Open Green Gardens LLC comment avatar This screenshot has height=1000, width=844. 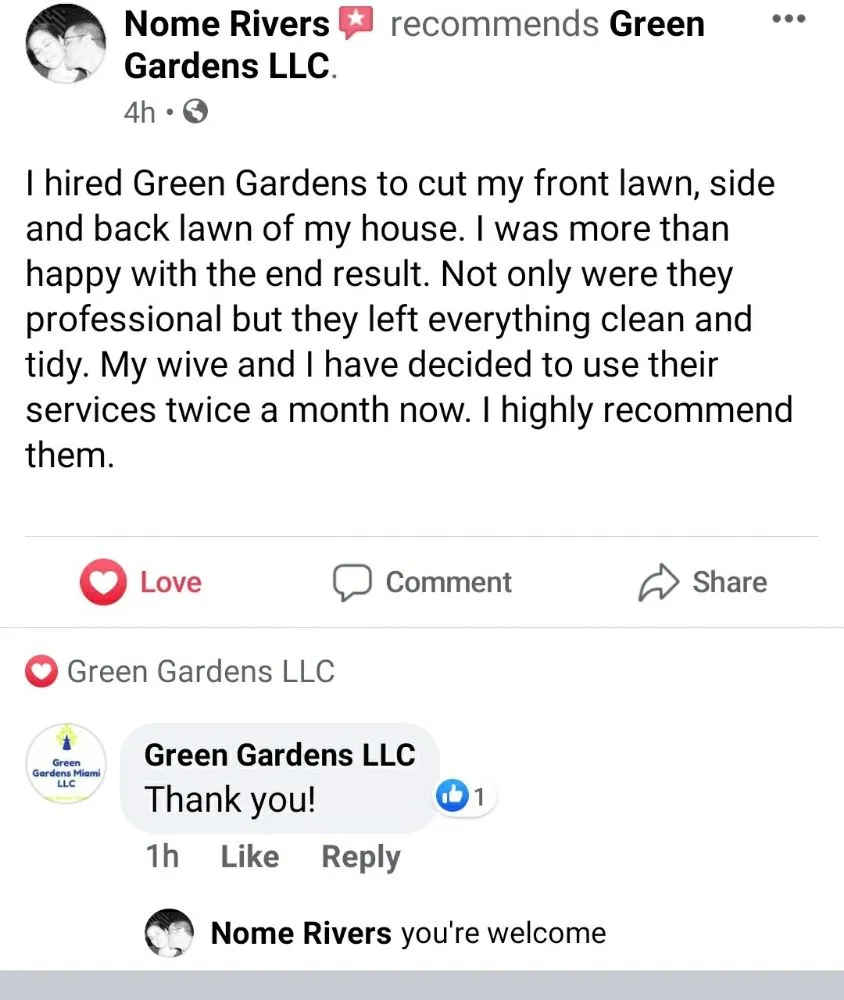[64, 763]
